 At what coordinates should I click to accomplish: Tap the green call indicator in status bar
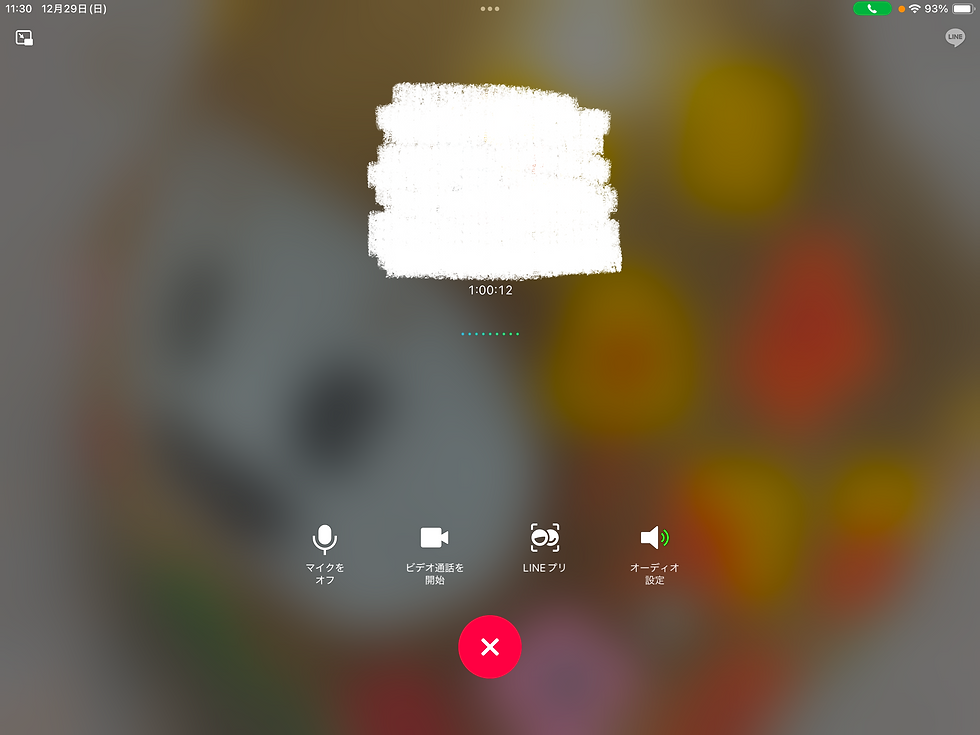pos(872,8)
